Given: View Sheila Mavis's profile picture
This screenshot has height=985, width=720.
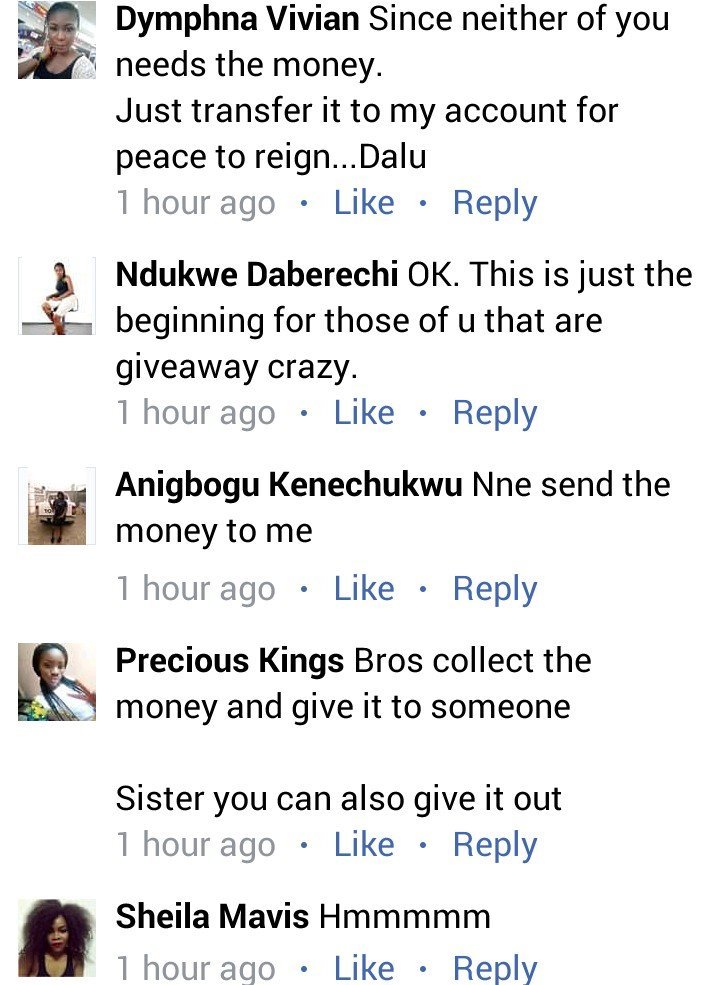Looking at the screenshot, I should (57, 938).
